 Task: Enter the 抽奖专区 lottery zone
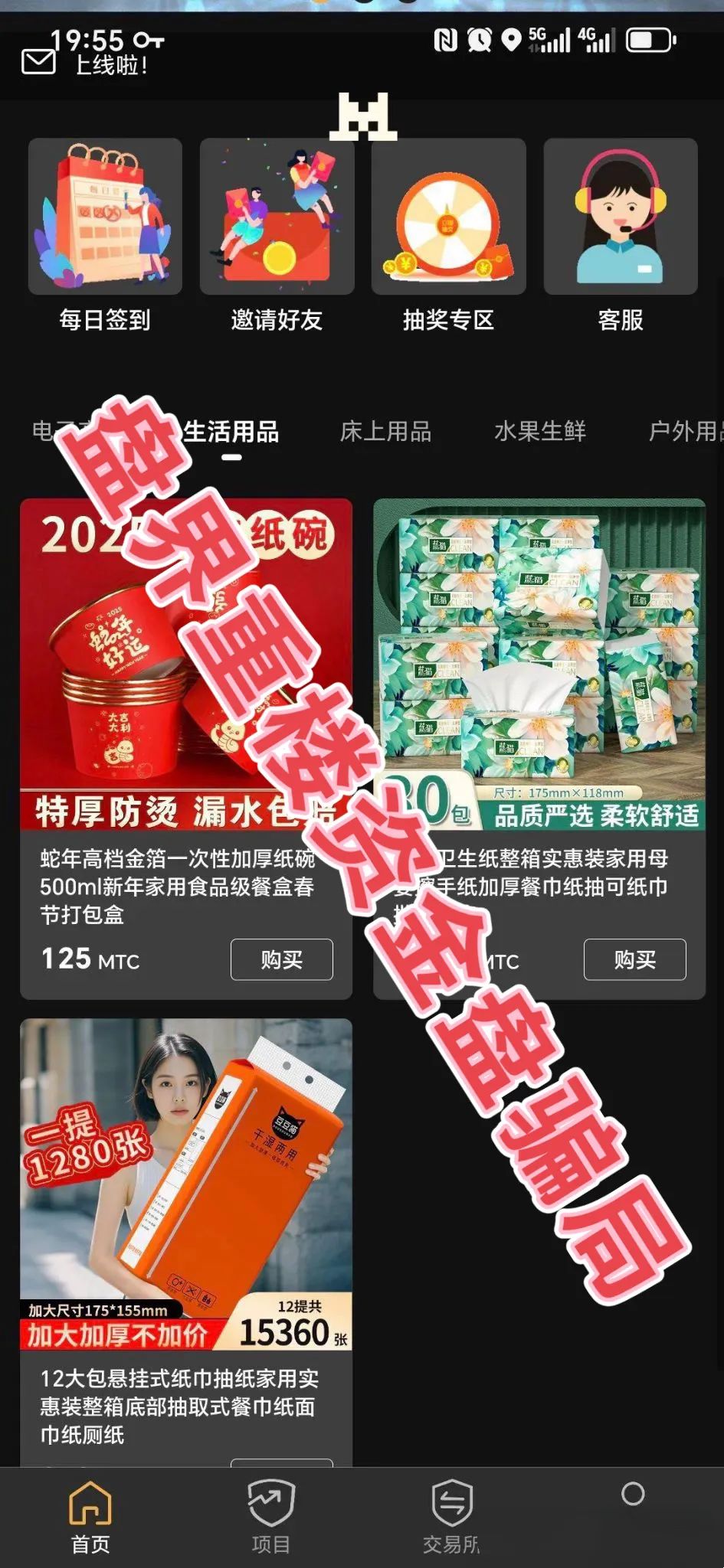448,236
